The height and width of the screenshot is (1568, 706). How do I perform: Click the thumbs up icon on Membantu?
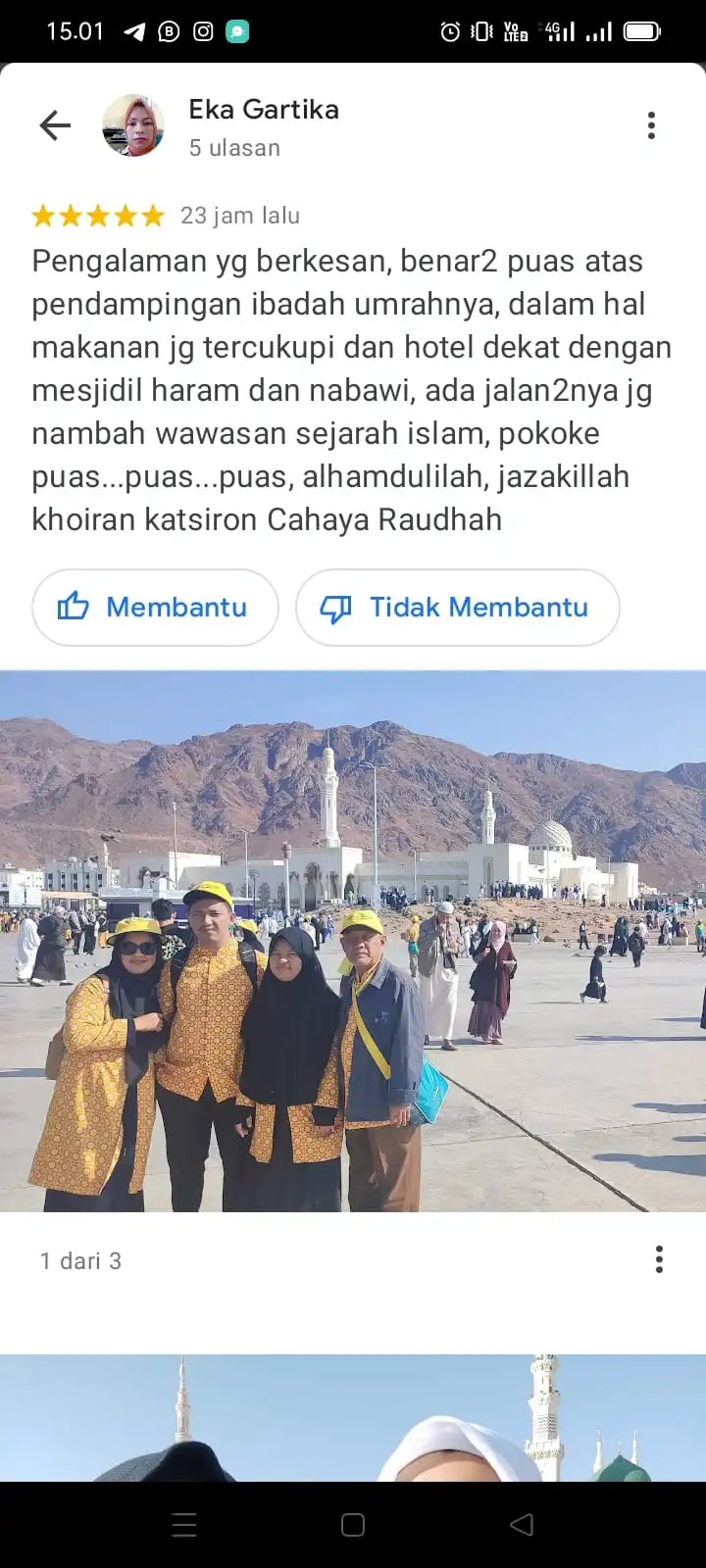76,608
